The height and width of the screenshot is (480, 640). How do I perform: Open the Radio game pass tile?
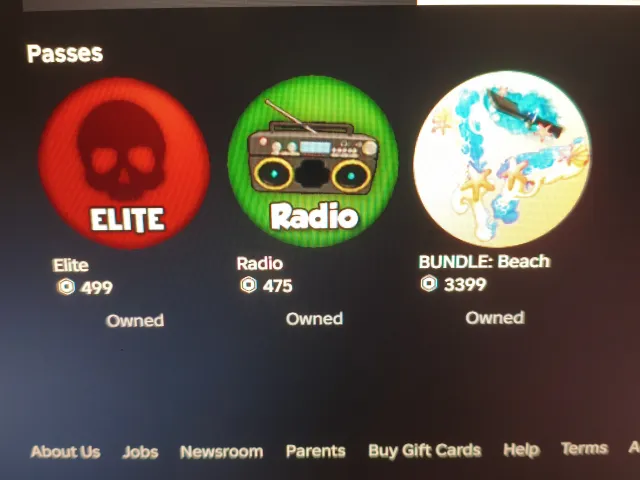click(313, 161)
